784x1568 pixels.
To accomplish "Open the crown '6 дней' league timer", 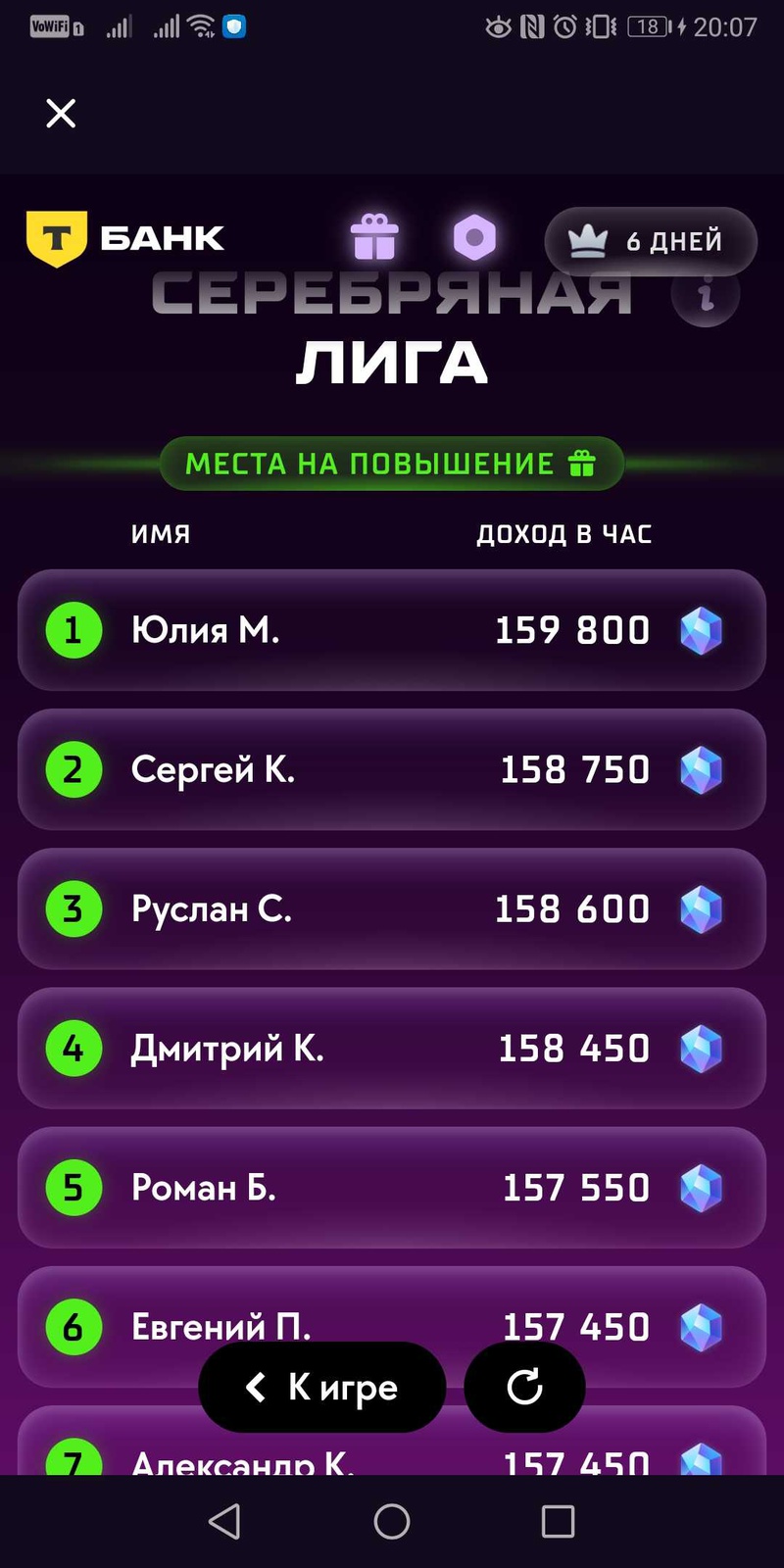I will coord(651,241).
